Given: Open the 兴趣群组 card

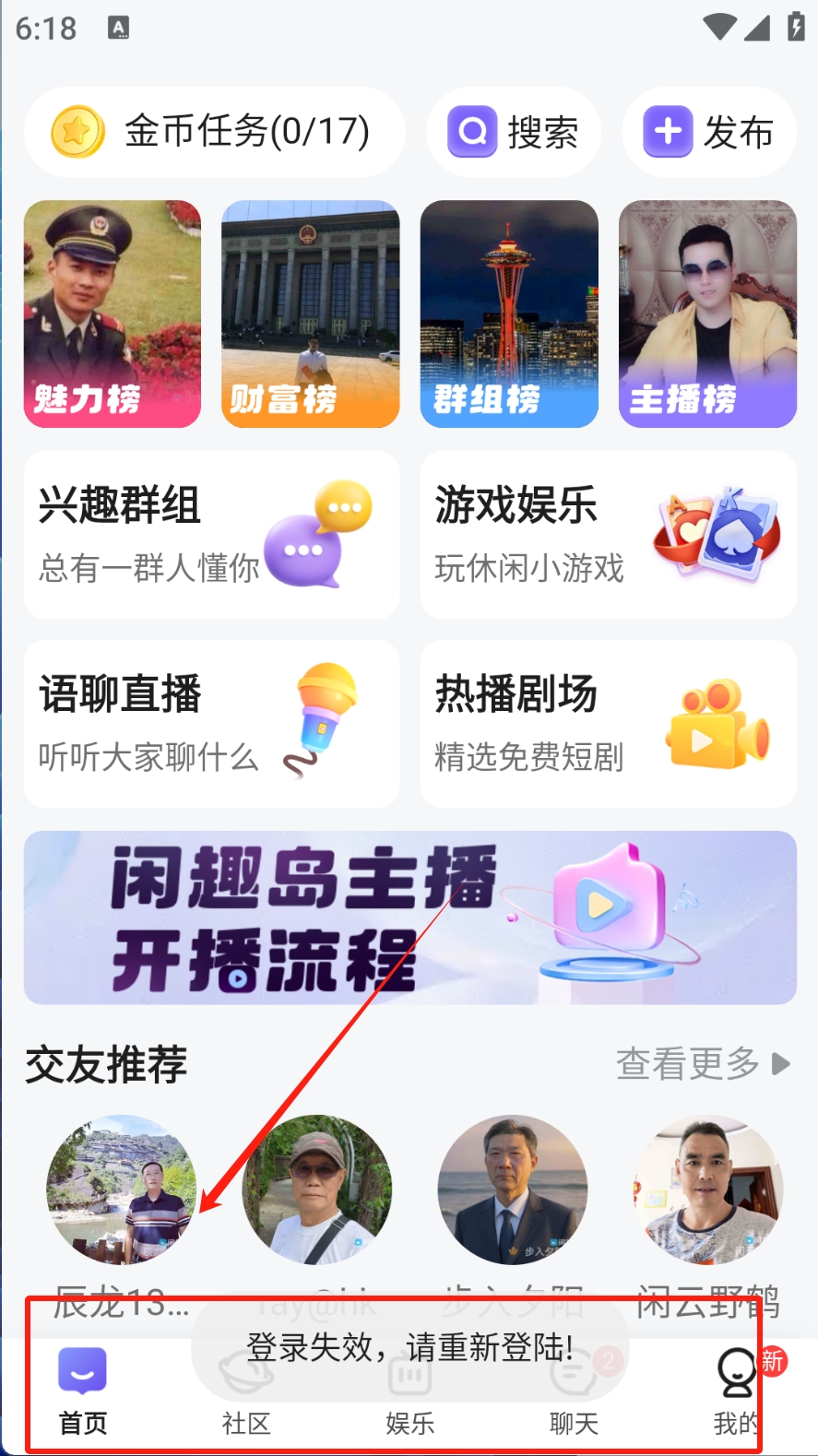Looking at the screenshot, I should coord(212,535).
